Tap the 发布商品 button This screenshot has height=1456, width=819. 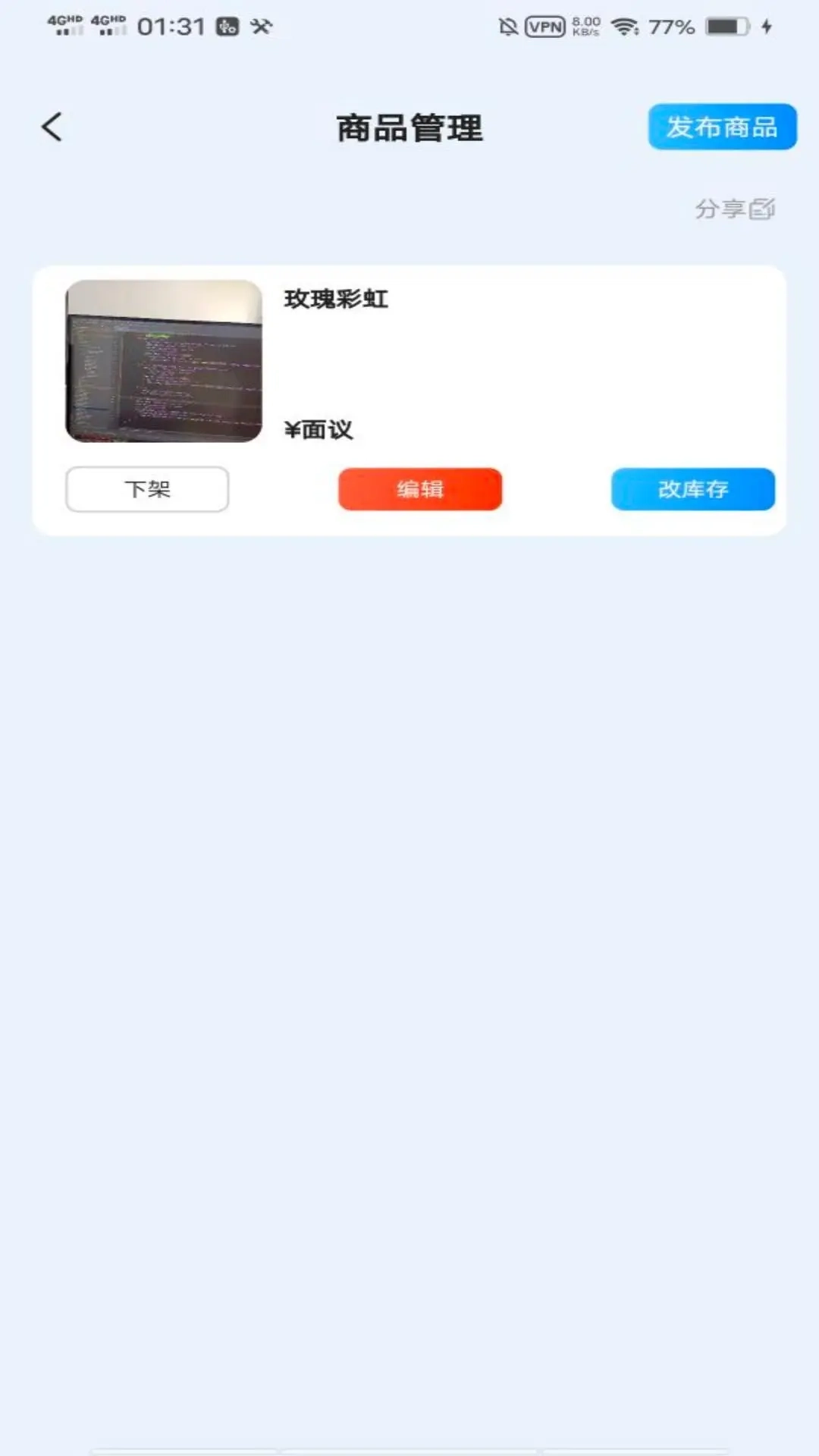pos(721,127)
